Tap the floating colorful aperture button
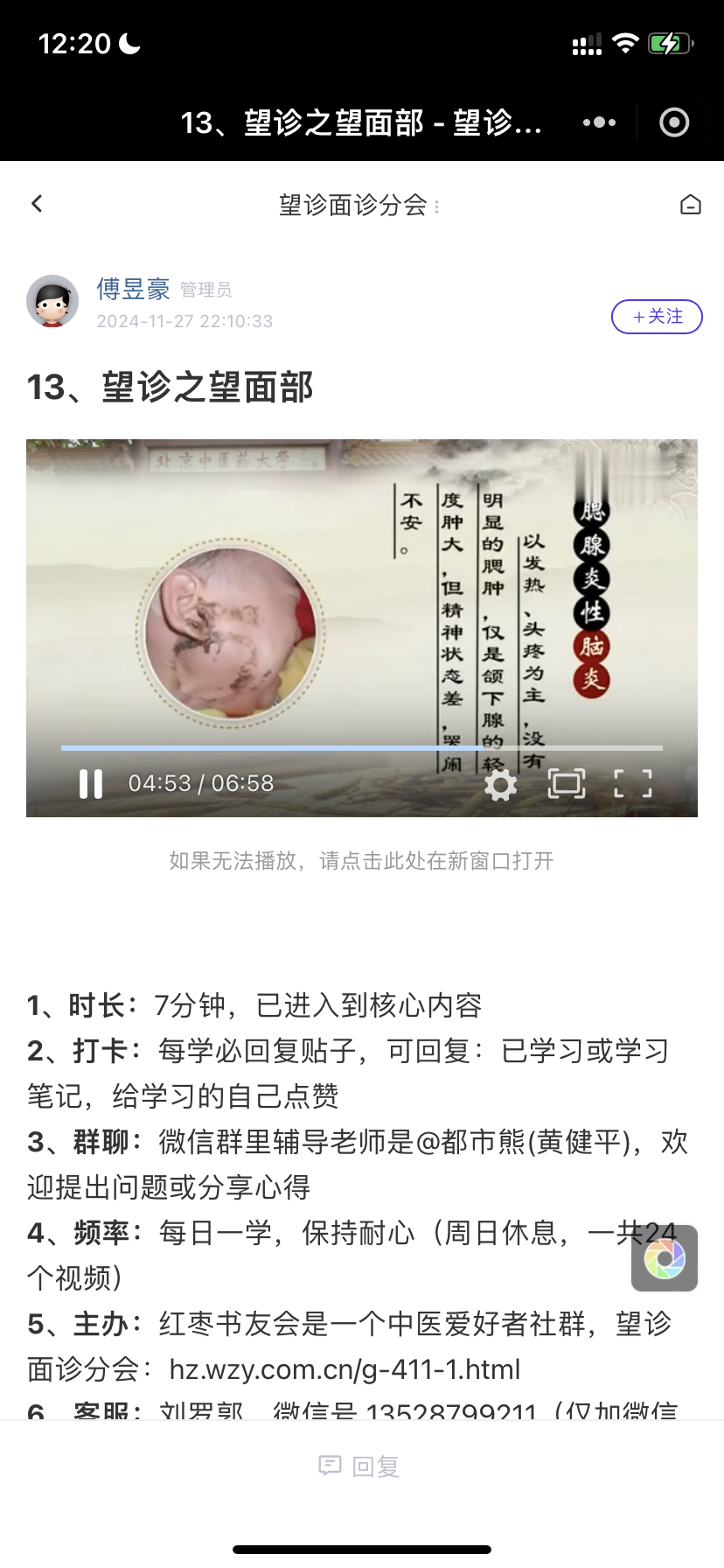Viewport: 724px width, 1568px height. (665, 1258)
